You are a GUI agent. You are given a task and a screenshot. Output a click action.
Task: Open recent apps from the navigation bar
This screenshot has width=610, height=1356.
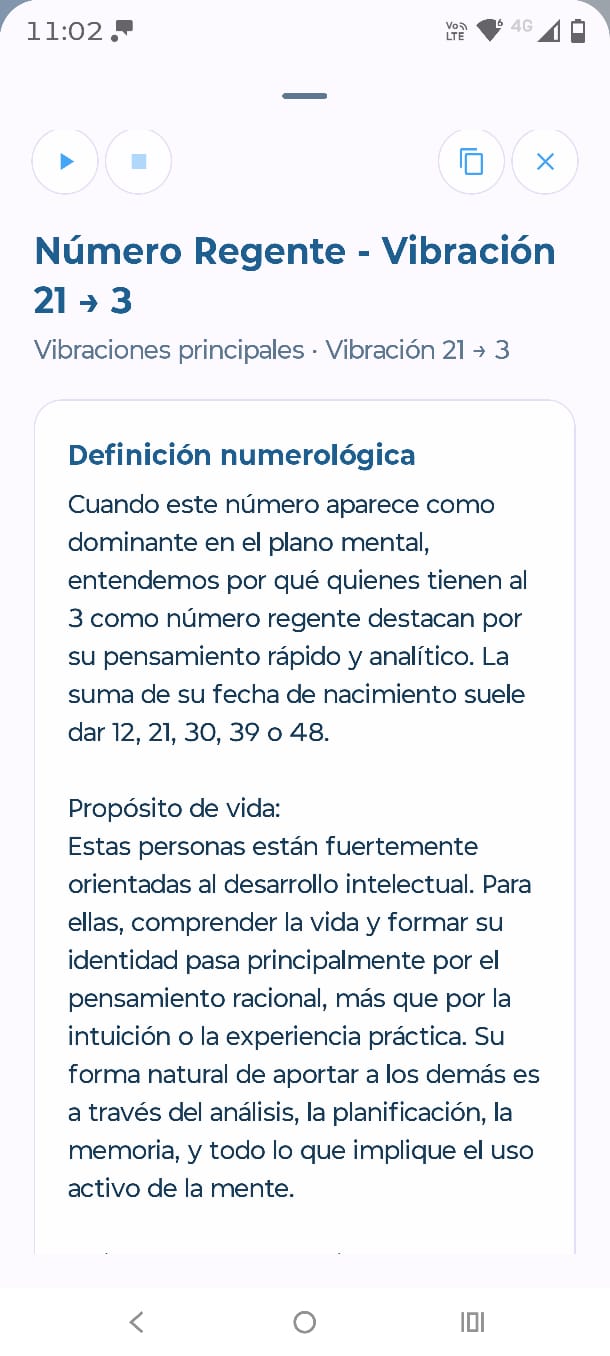(472, 1322)
